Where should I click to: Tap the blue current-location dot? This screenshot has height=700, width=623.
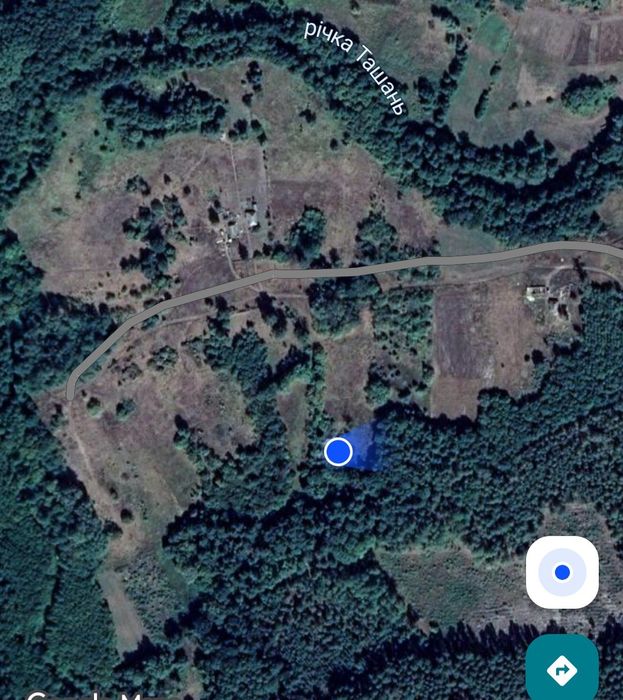pos(339,452)
